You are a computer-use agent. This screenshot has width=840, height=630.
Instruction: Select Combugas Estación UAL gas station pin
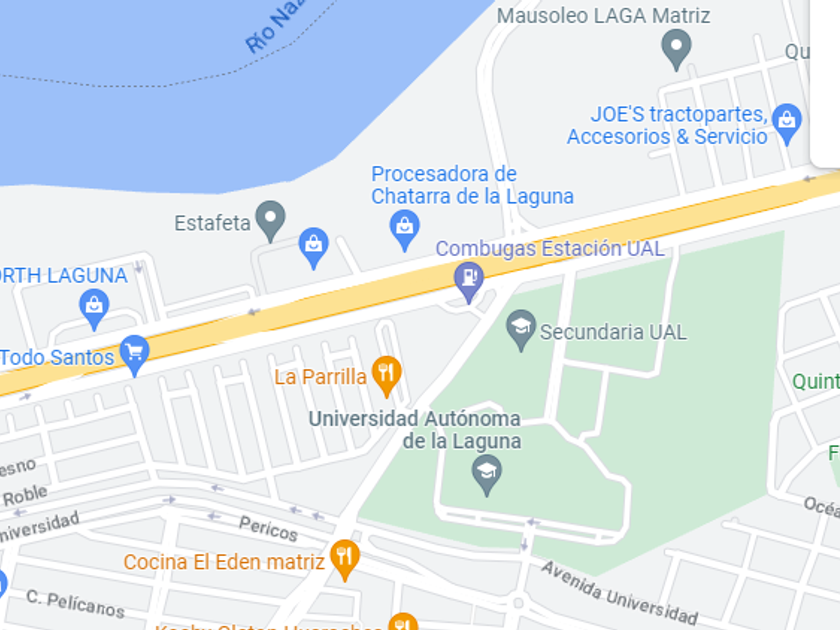pos(469,282)
